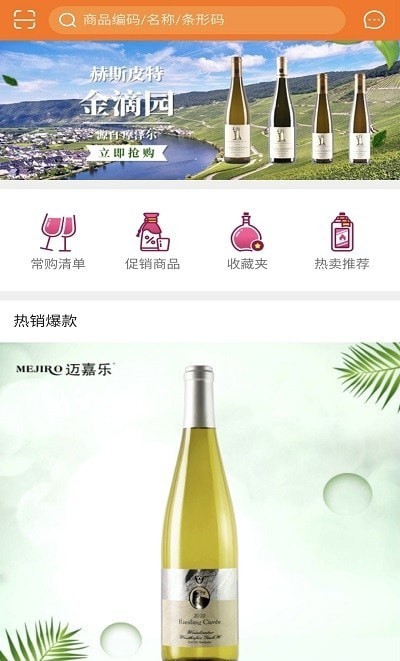Screen dimensions: 400x661
Task: Open the 收藏夹 favorites
Action: coord(247,241)
